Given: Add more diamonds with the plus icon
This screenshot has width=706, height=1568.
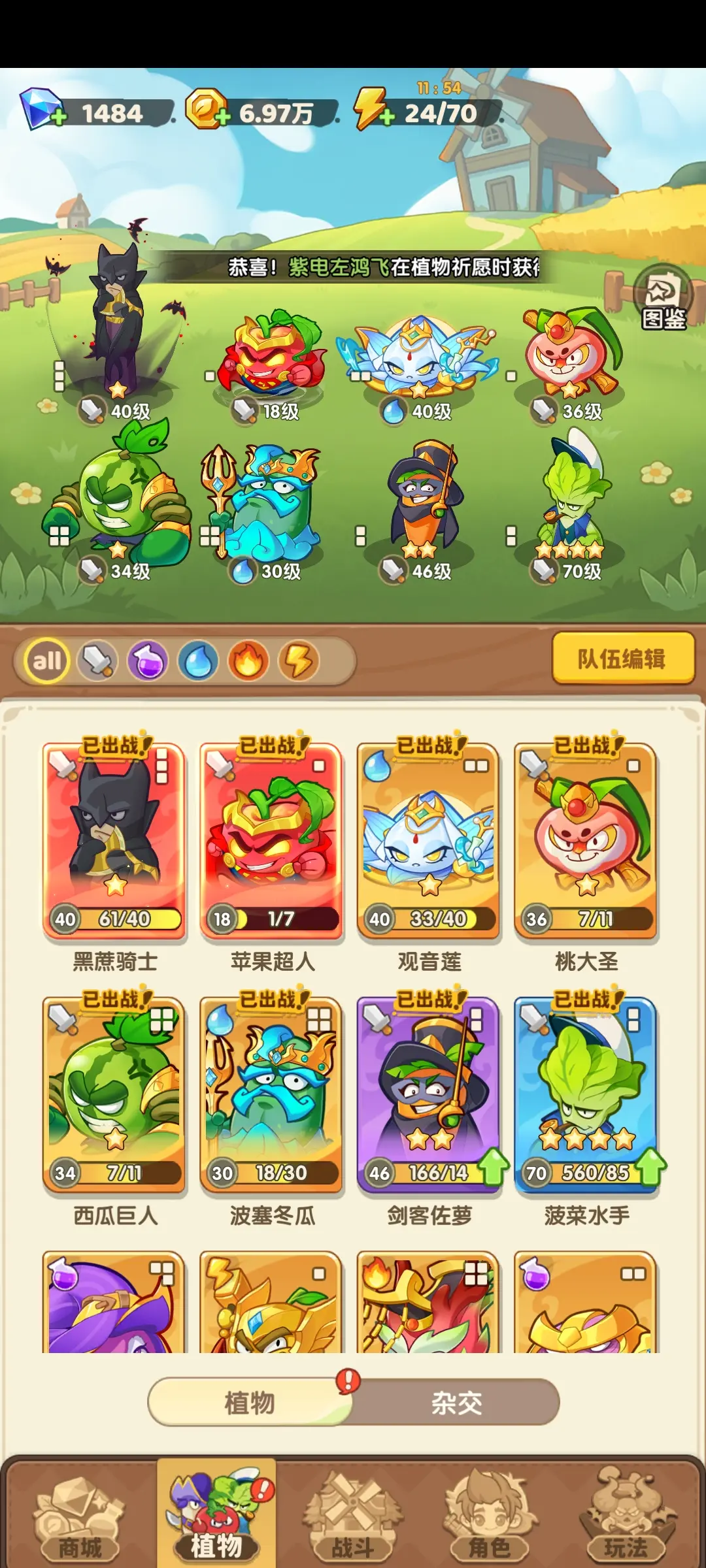Looking at the screenshot, I should pyautogui.click(x=58, y=118).
